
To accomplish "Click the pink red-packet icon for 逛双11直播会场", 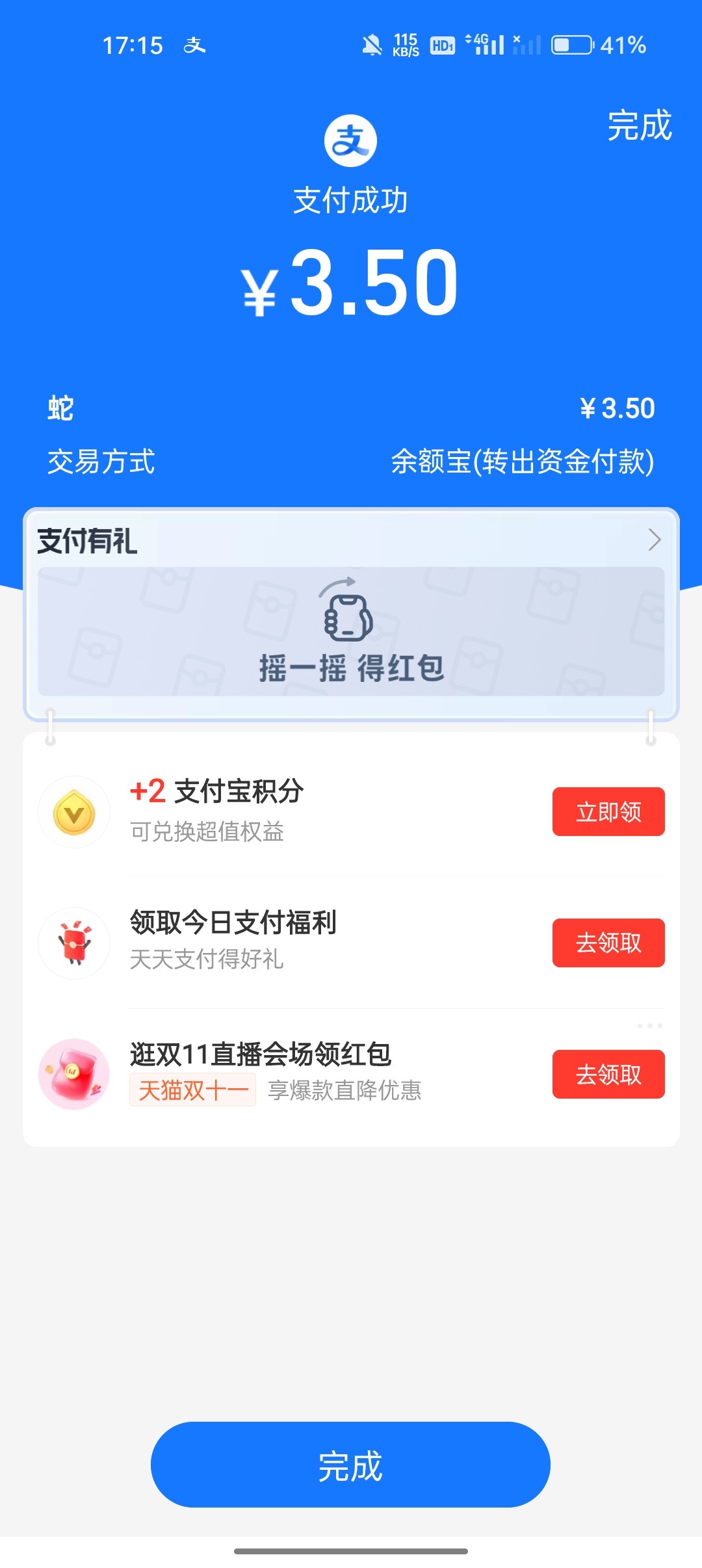I will (x=73, y=1073).
